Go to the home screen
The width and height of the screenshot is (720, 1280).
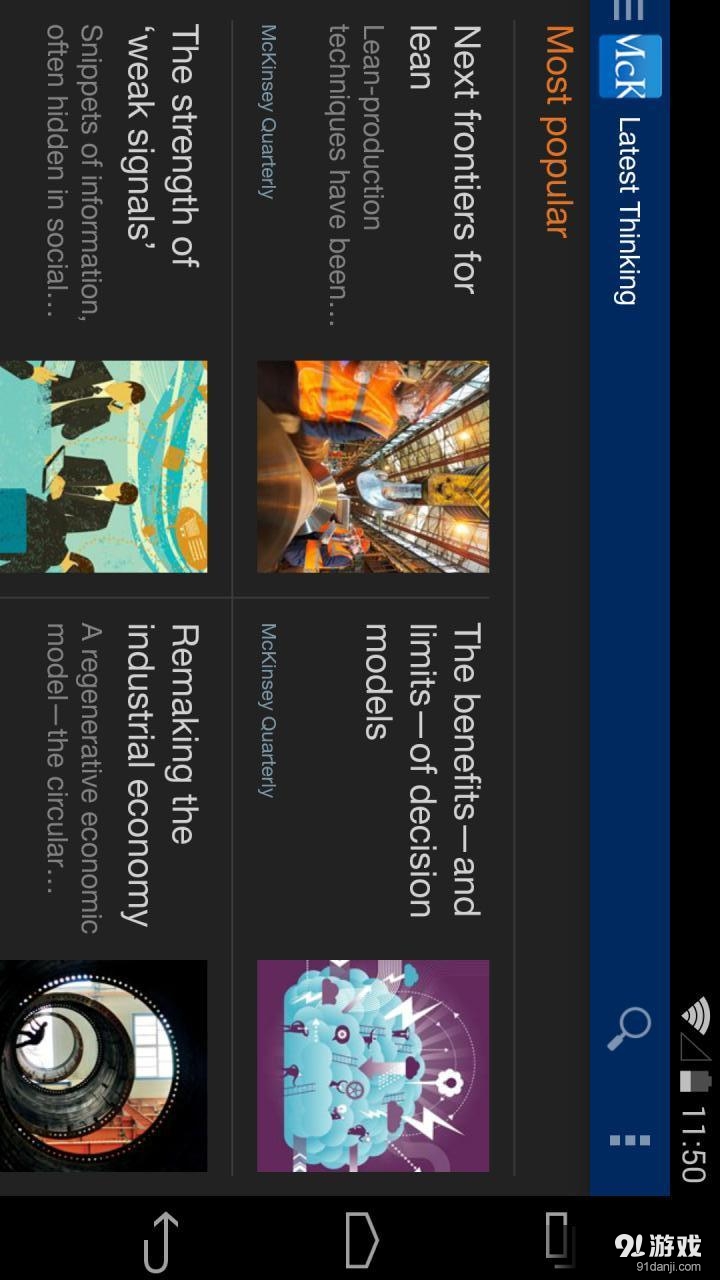click(x=361, y=1240)
